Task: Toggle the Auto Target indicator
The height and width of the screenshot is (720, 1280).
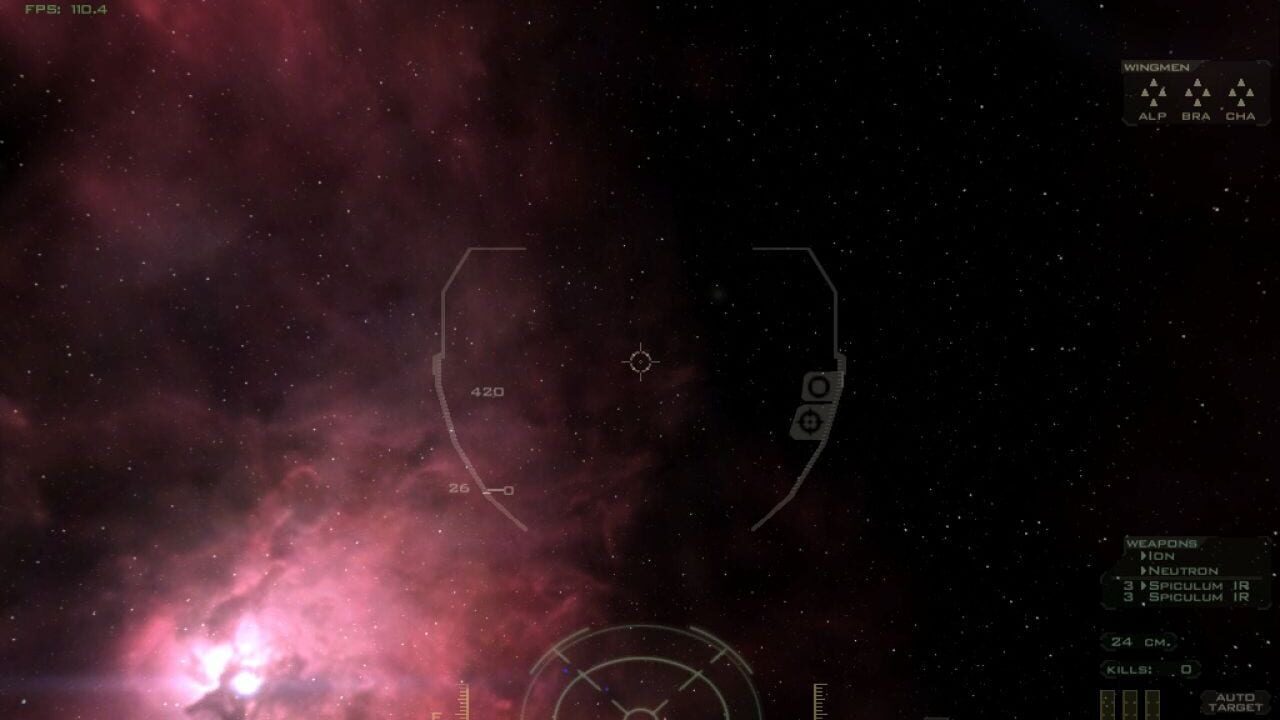Action: (1236, 702)
